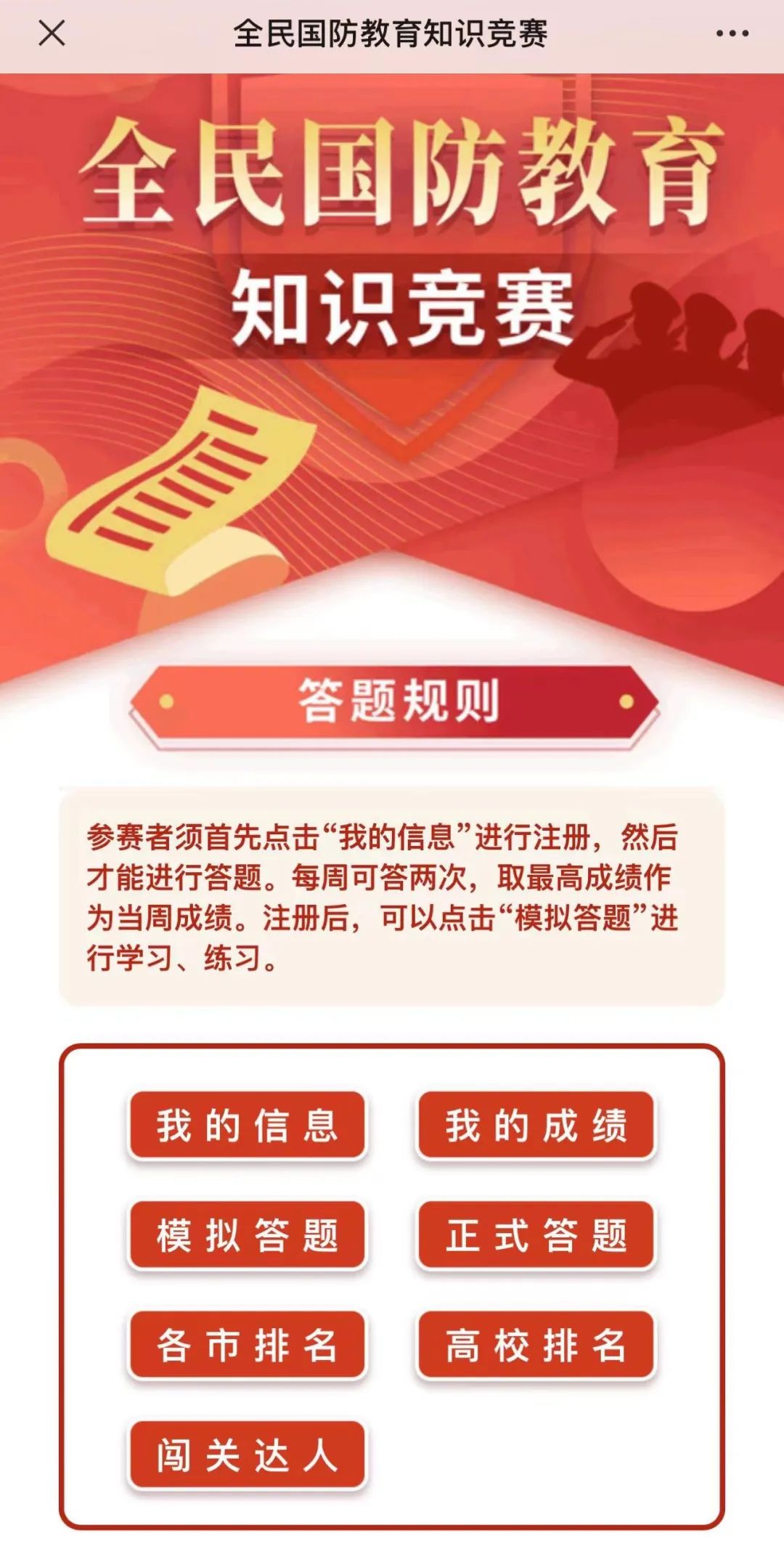Viewport: 784px width, 1567px height.
Task: Open 我的信息 to register
Action: (247, 1125)
